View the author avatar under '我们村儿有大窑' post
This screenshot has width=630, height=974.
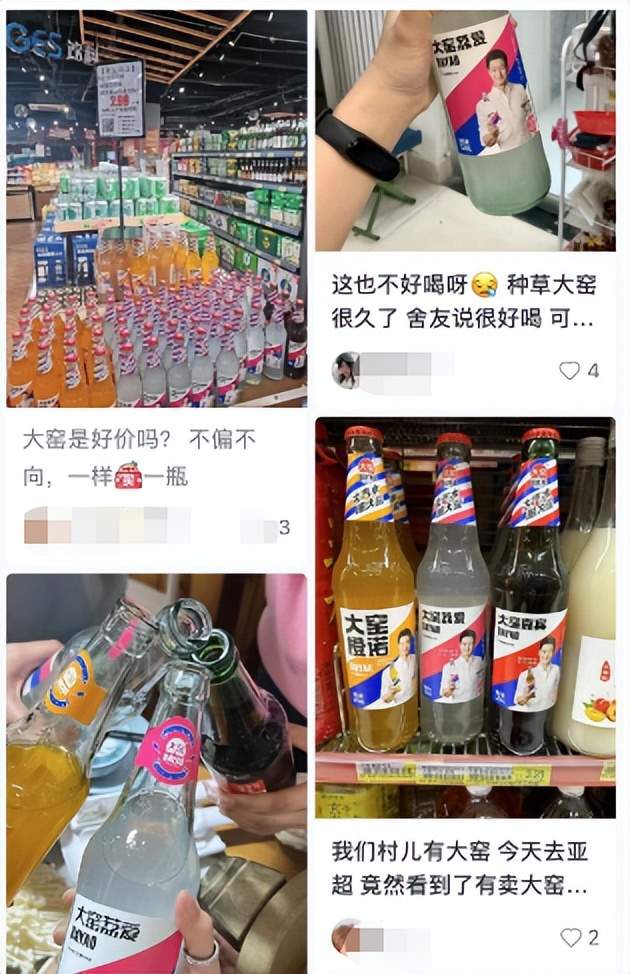[x=346, y=937]
